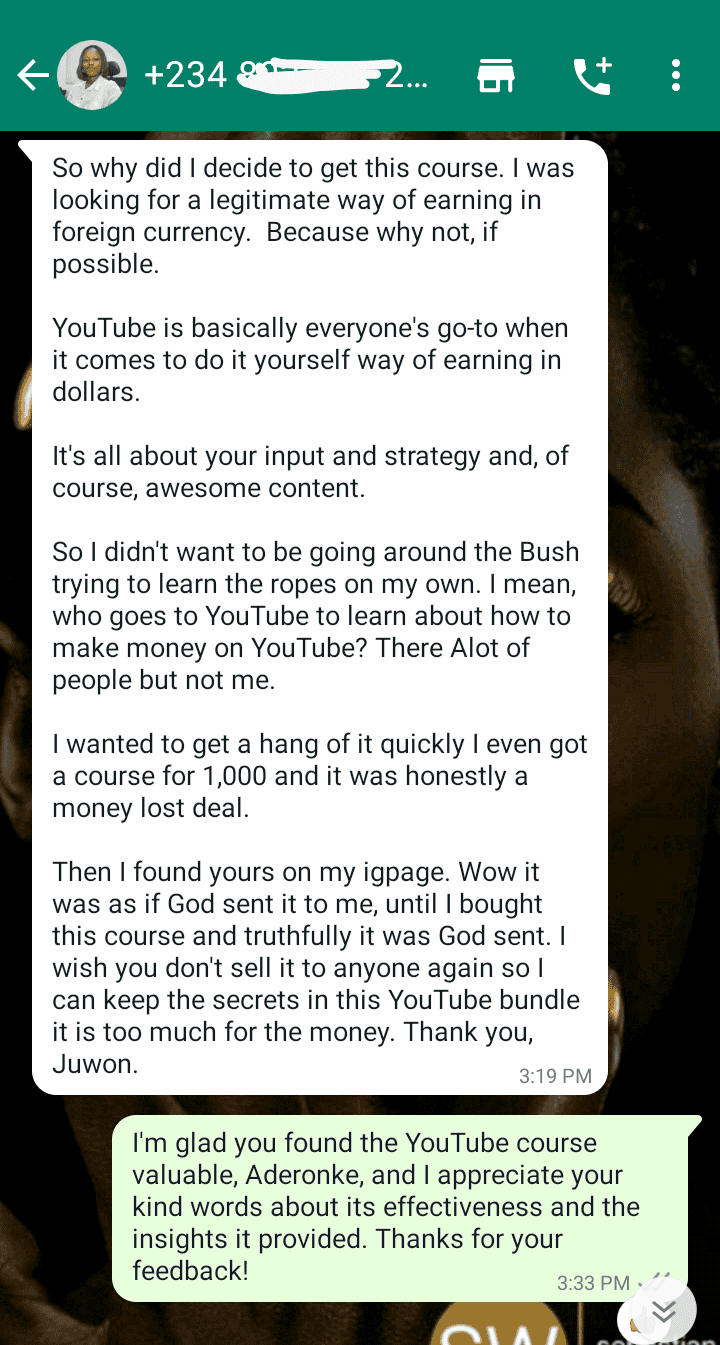Screen dimensions: 720x1345
Task: Go back to the chats list
Action: pyautogui.click(x=32, y=75)
